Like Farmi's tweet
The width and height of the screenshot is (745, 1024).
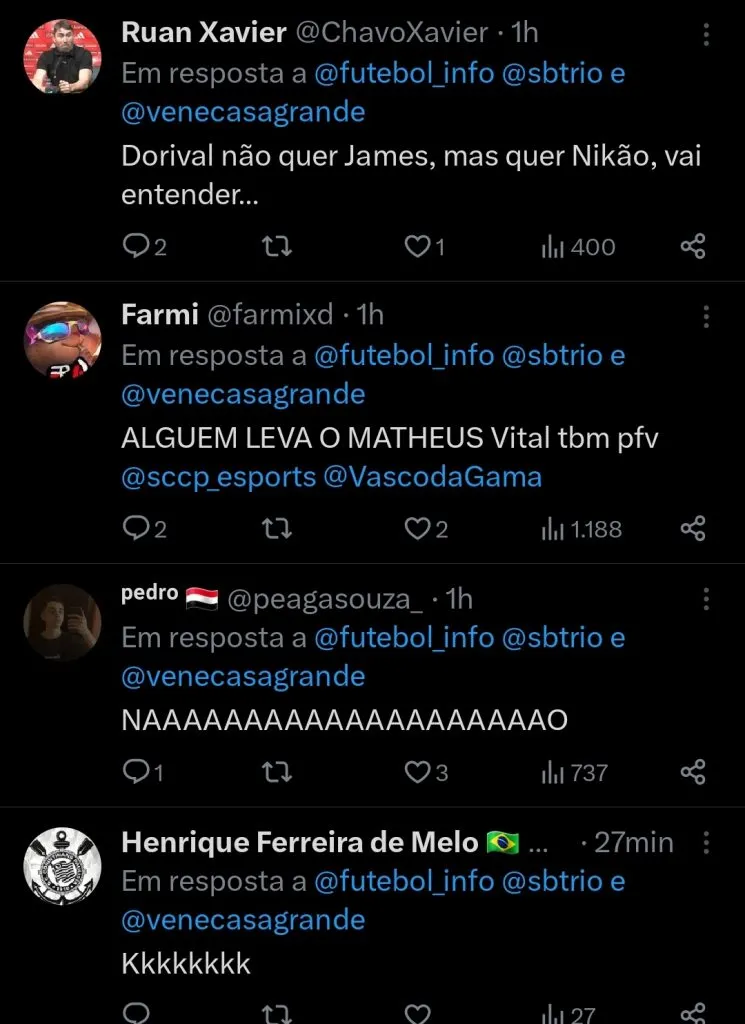tap(415, 529)
